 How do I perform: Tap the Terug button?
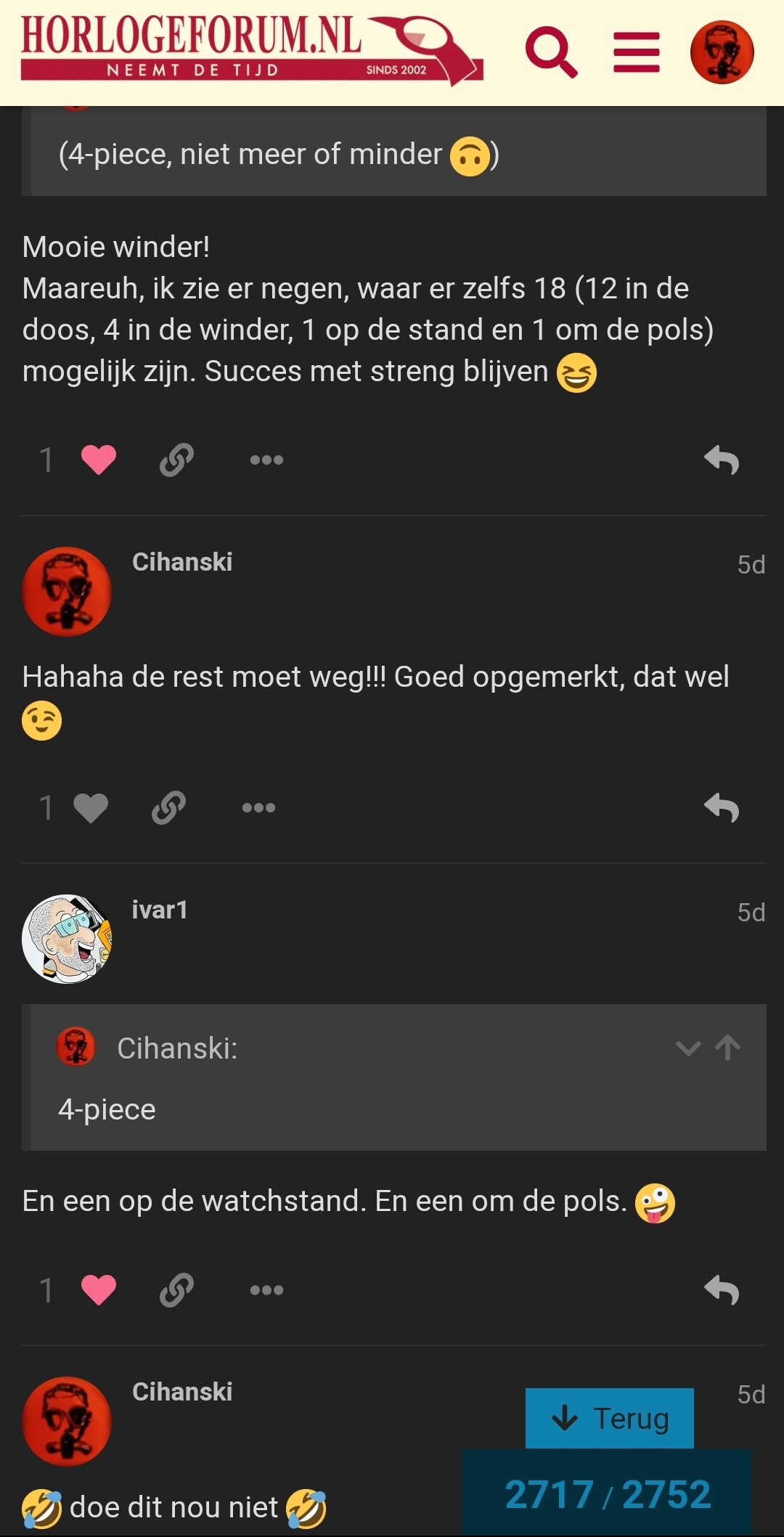point(609,1418)
